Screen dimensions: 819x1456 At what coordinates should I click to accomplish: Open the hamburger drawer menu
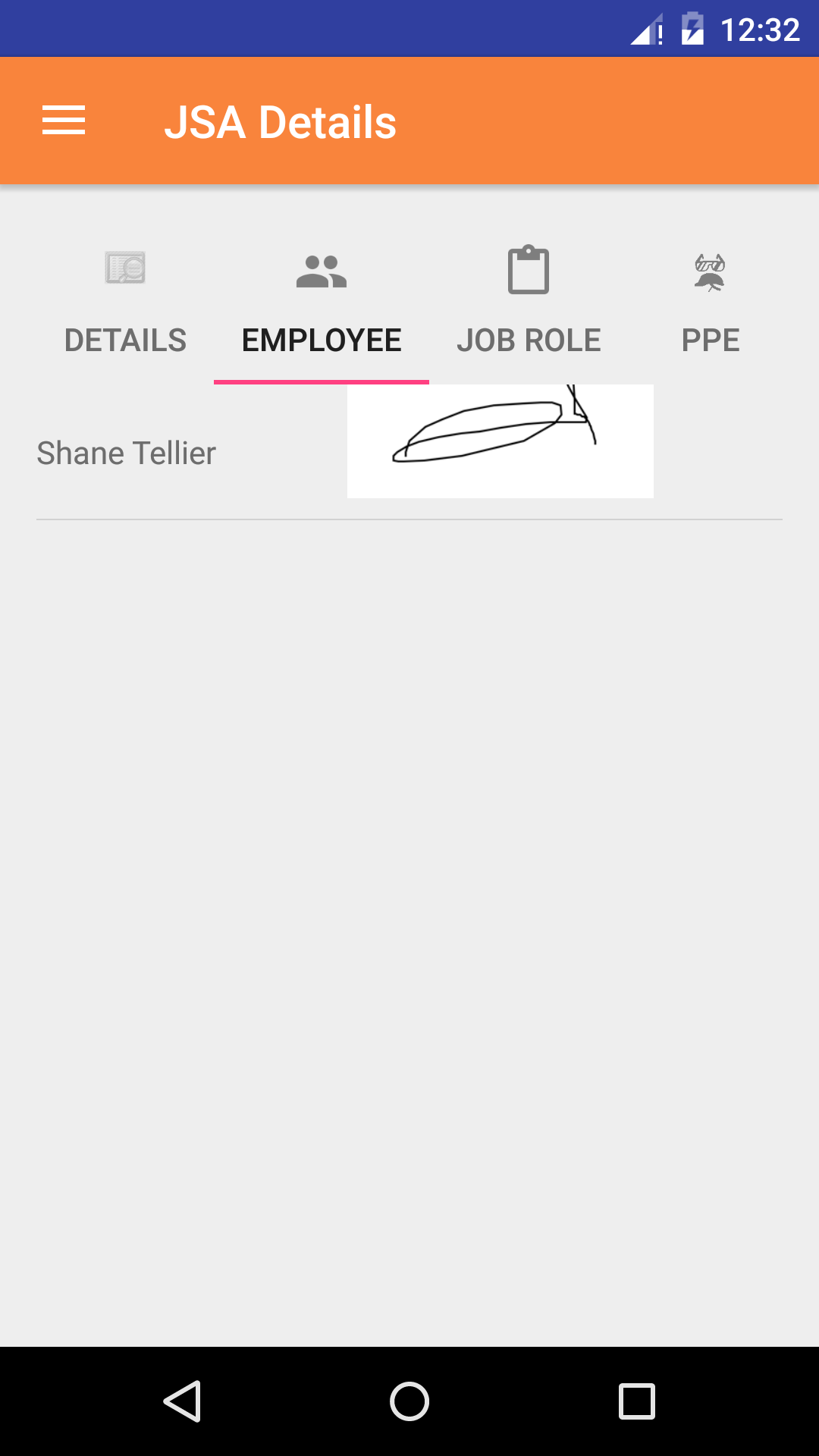64,121
